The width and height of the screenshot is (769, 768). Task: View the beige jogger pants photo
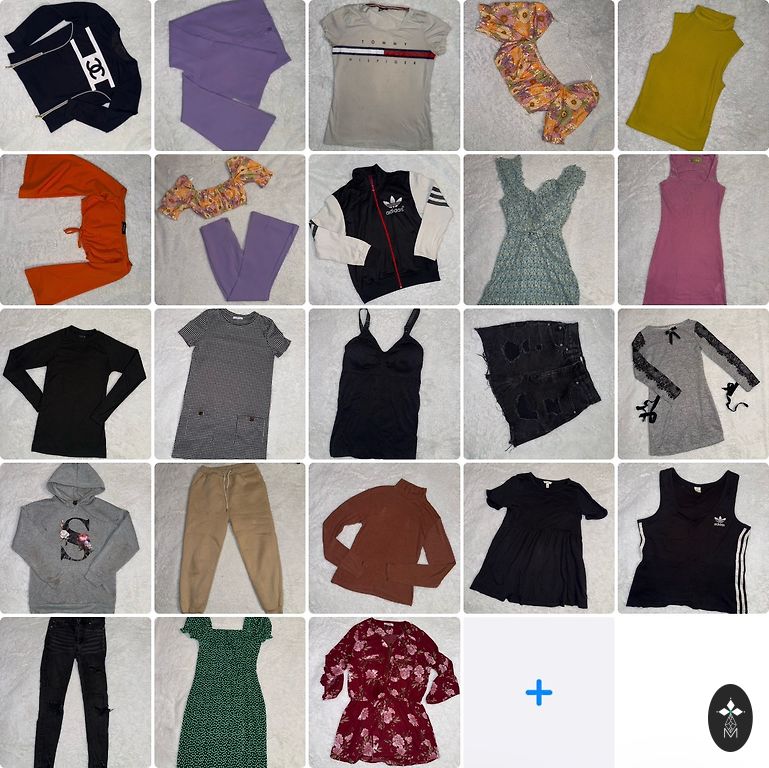coord(229,538)
